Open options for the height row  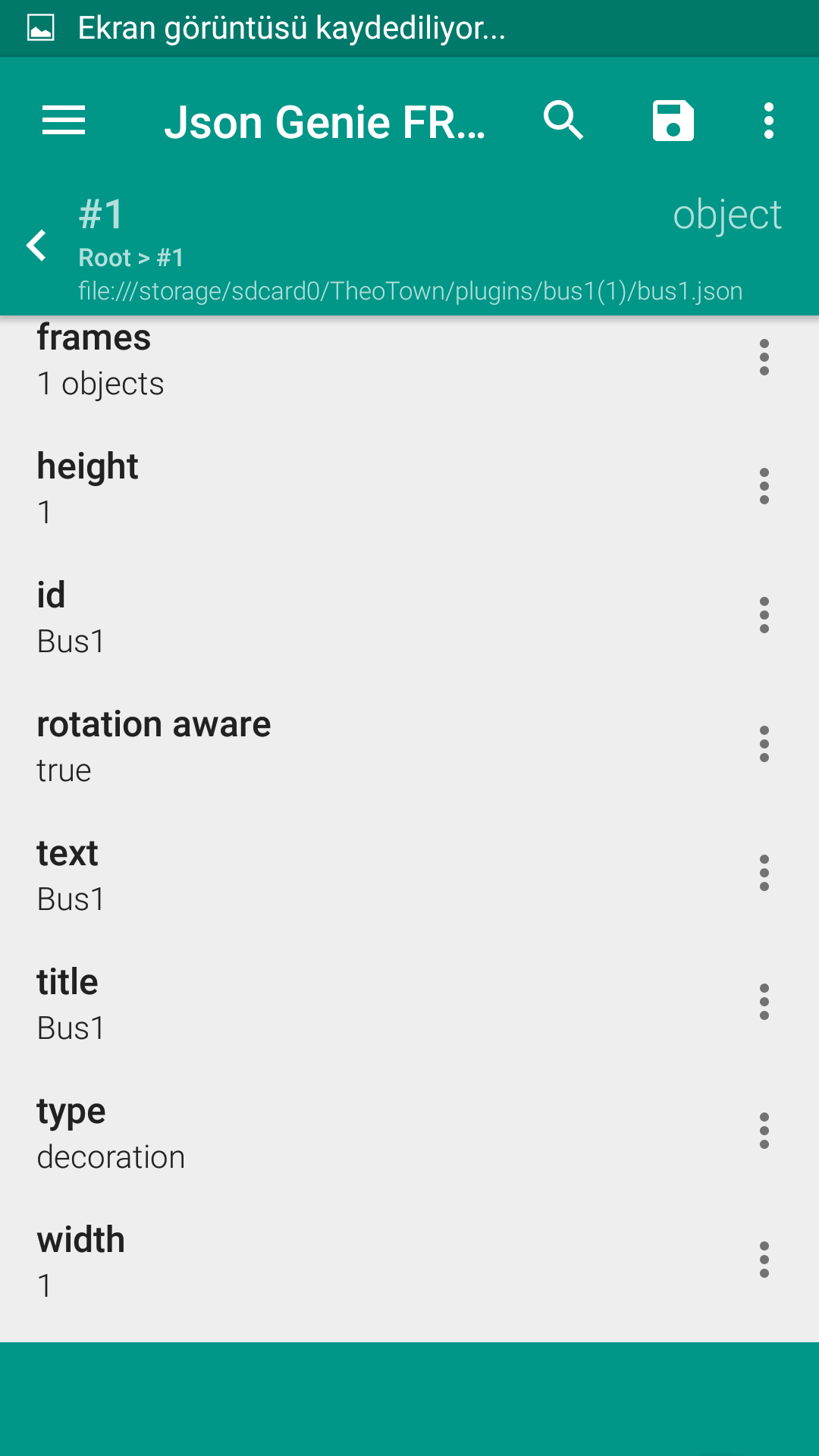click(764, 486)
